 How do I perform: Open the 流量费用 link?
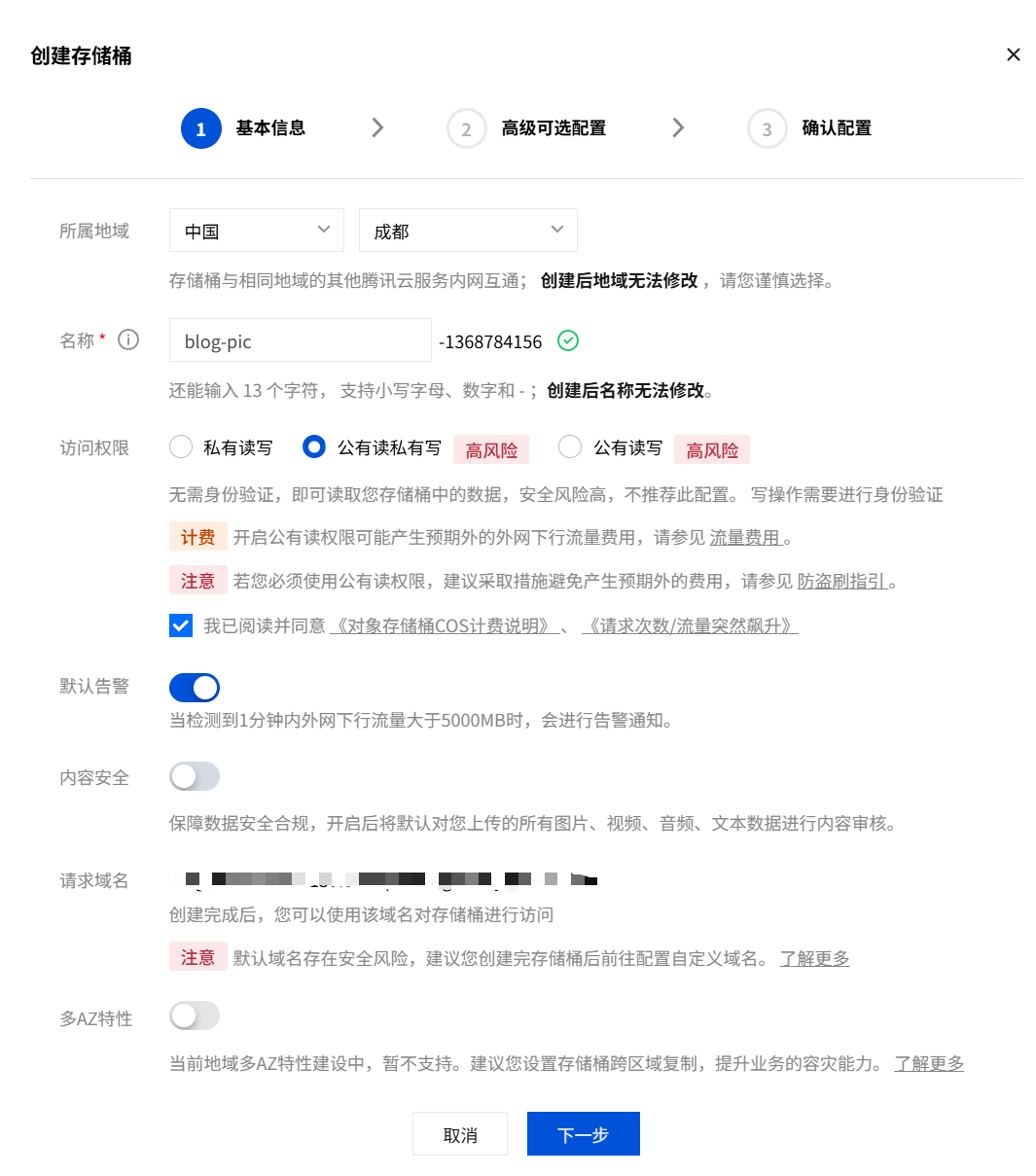745,538
